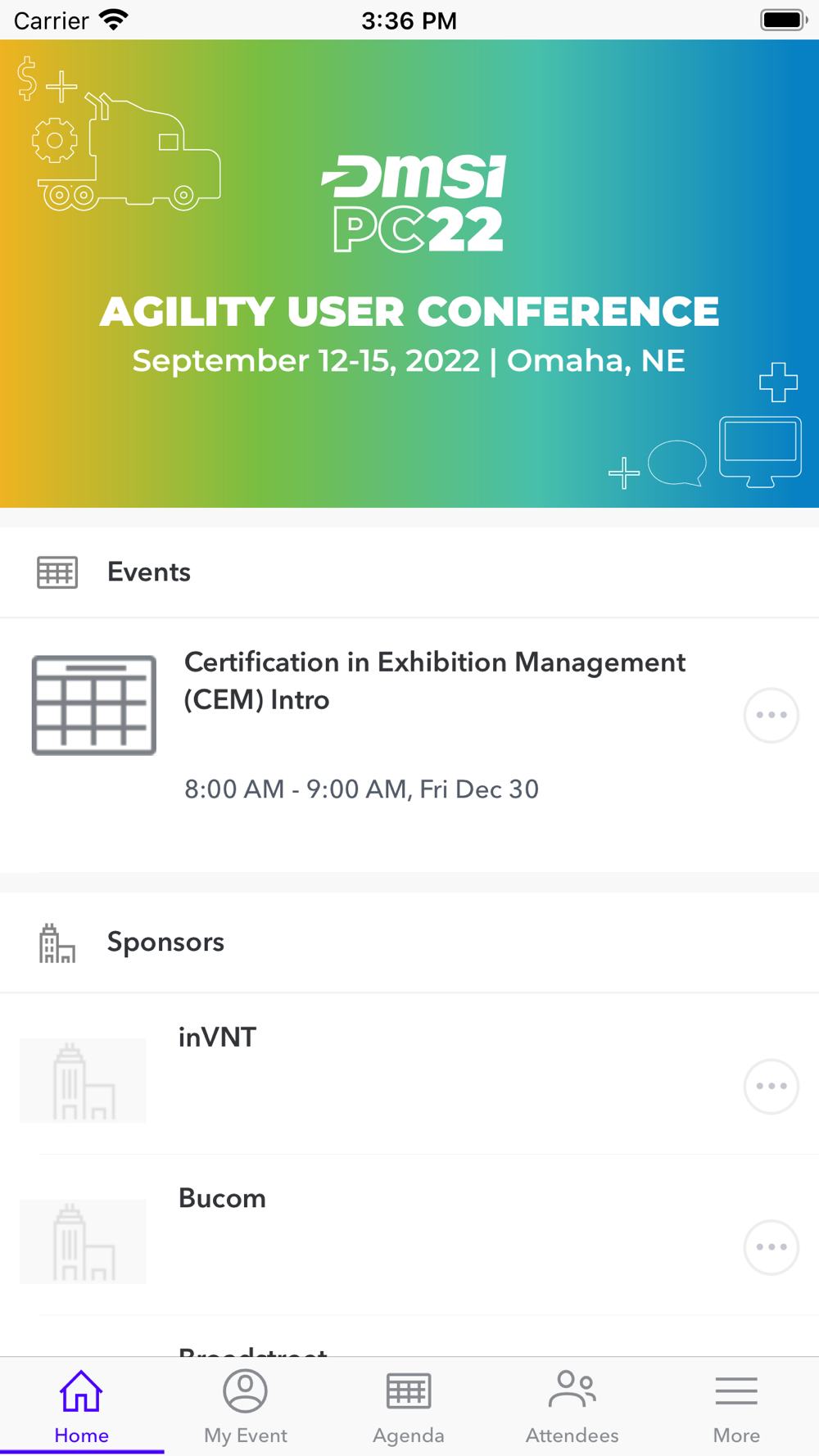View the inVNT sponsor details
The height and width of the screenshot is (1456, 819).
[x=218, y=1038]
